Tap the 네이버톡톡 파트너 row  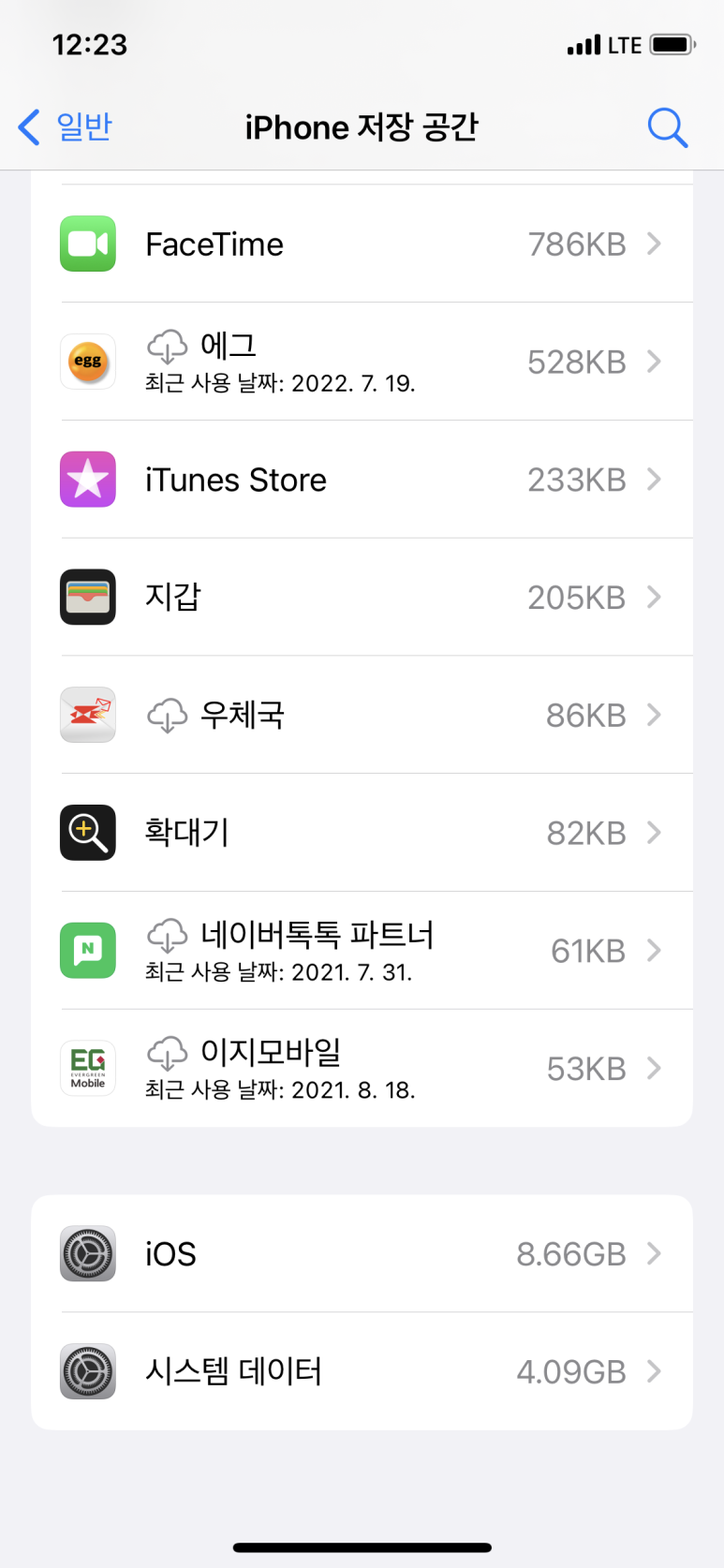tap(362, 951)
